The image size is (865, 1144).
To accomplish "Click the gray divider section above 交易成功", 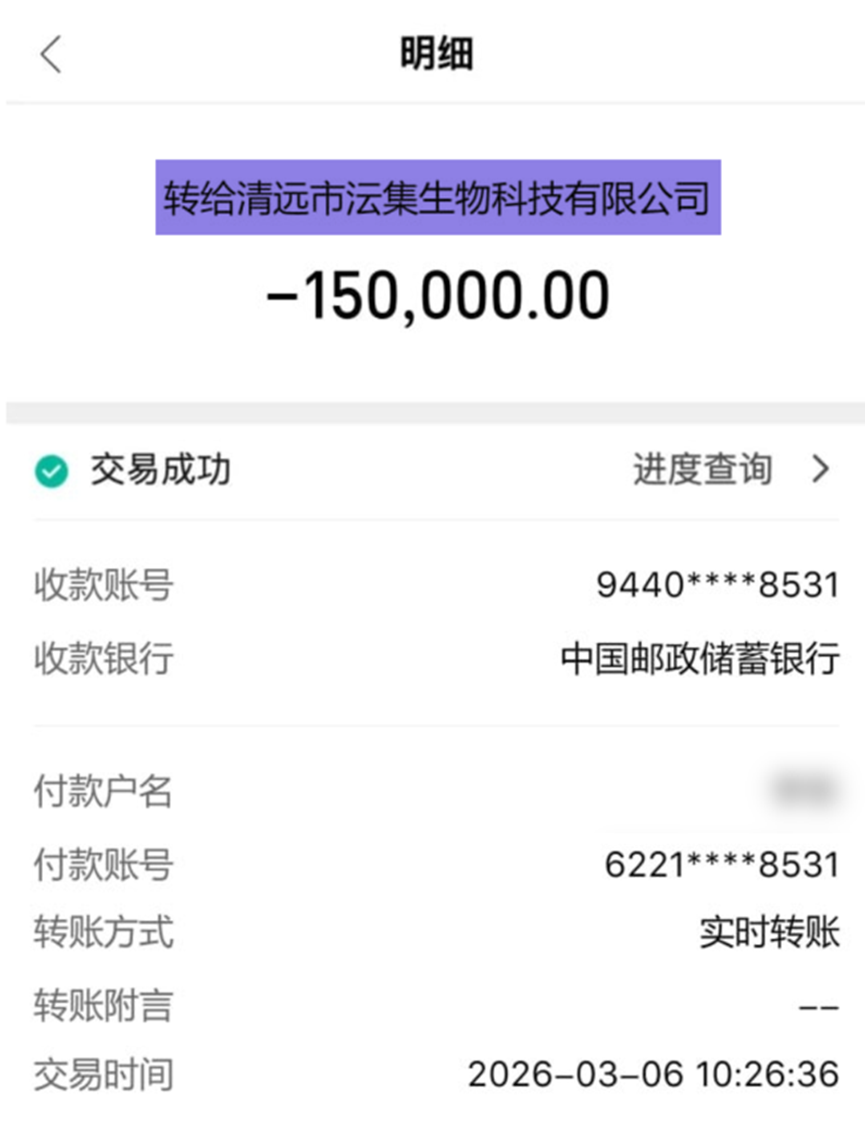I will pos(432,410).
